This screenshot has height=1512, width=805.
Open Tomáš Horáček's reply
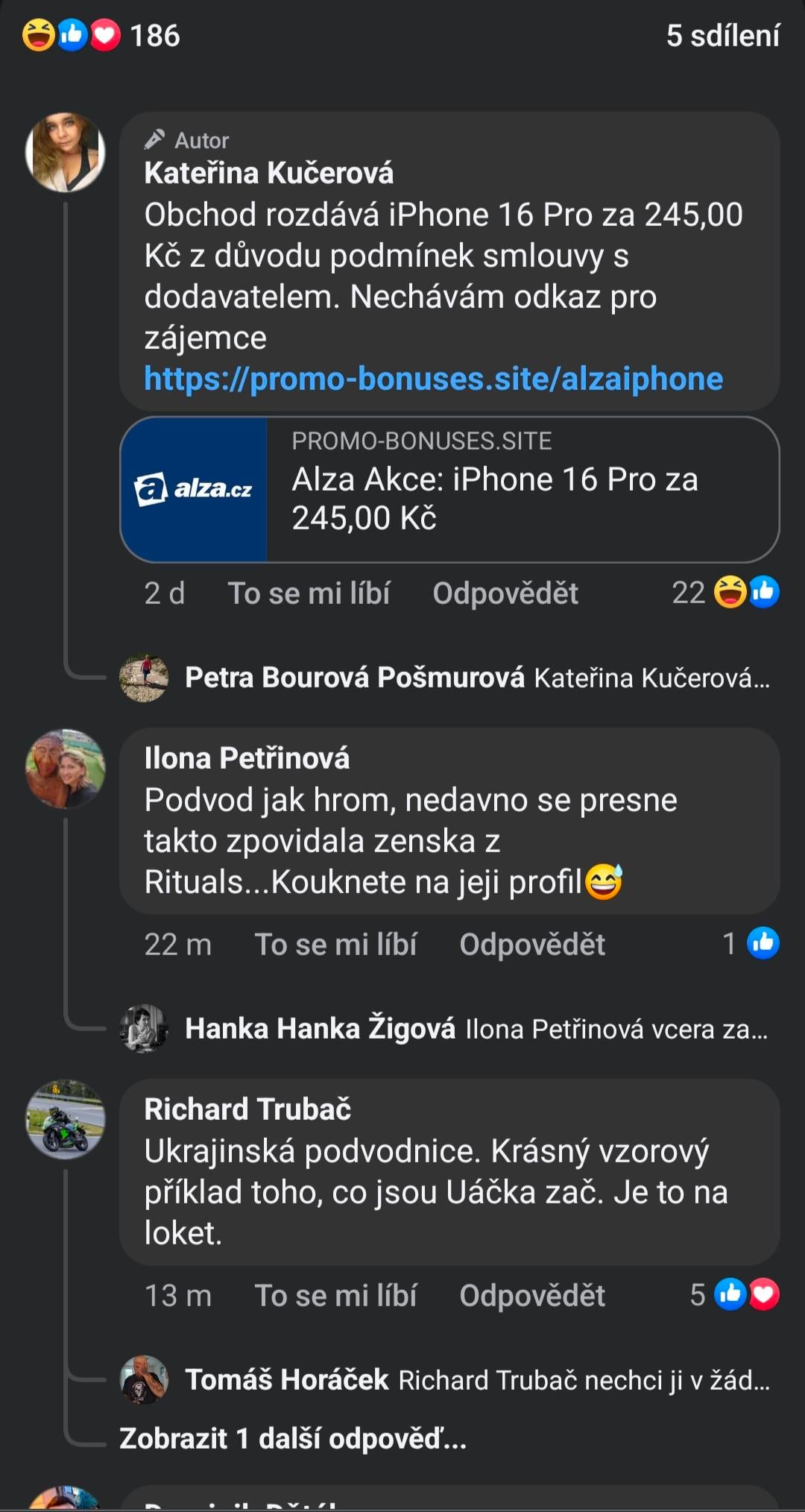click(x=477, y=1380)
